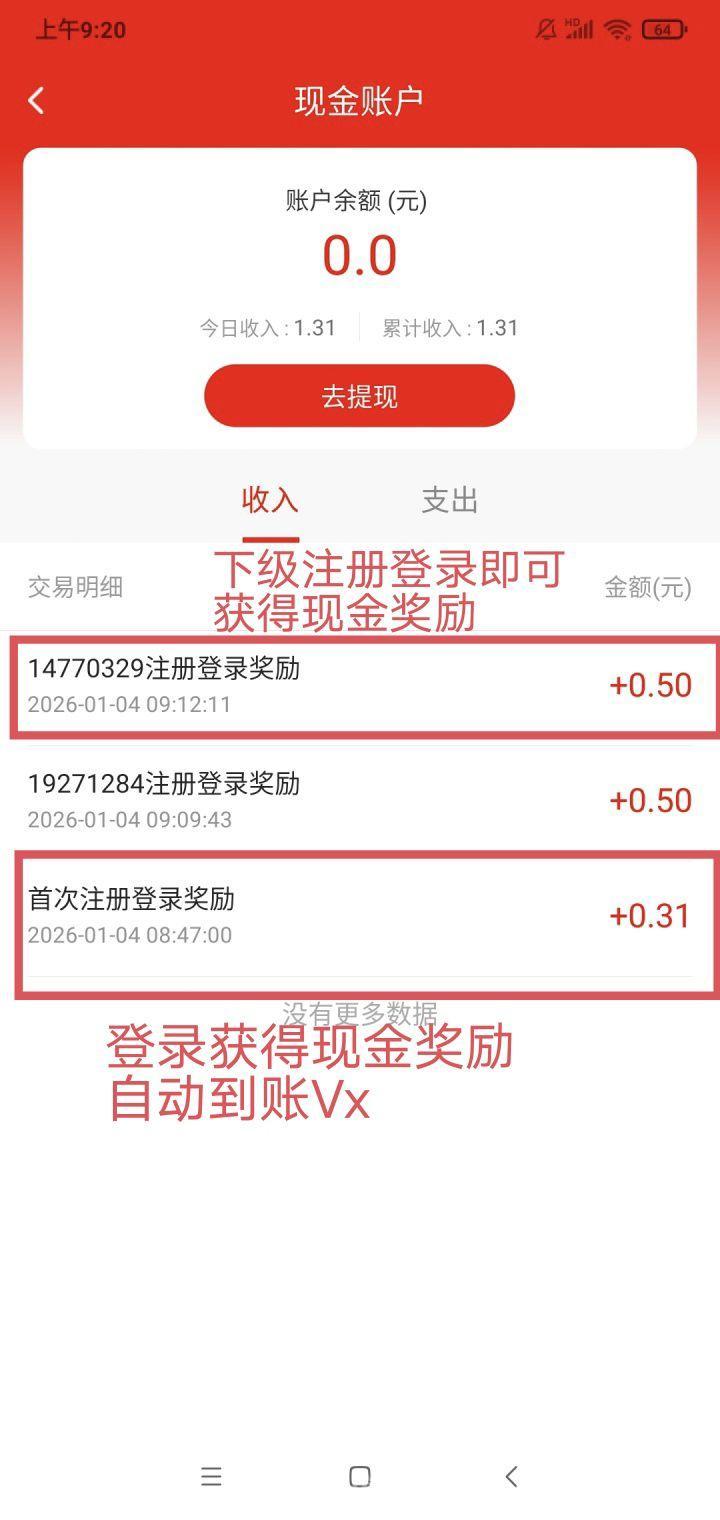Tap the home button in the navigation bar
The image size is (720, 1520).
[358, 1476]
